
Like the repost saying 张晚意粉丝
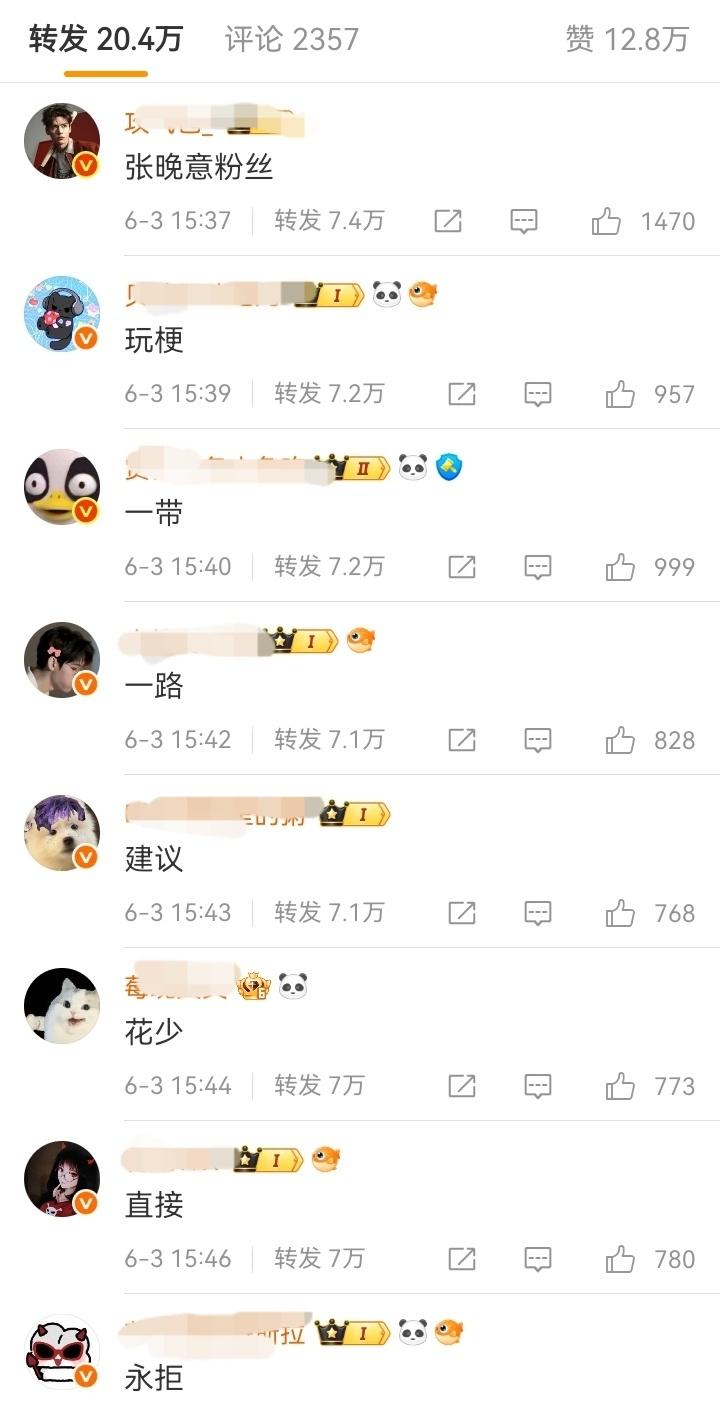(x=606, y=221)
